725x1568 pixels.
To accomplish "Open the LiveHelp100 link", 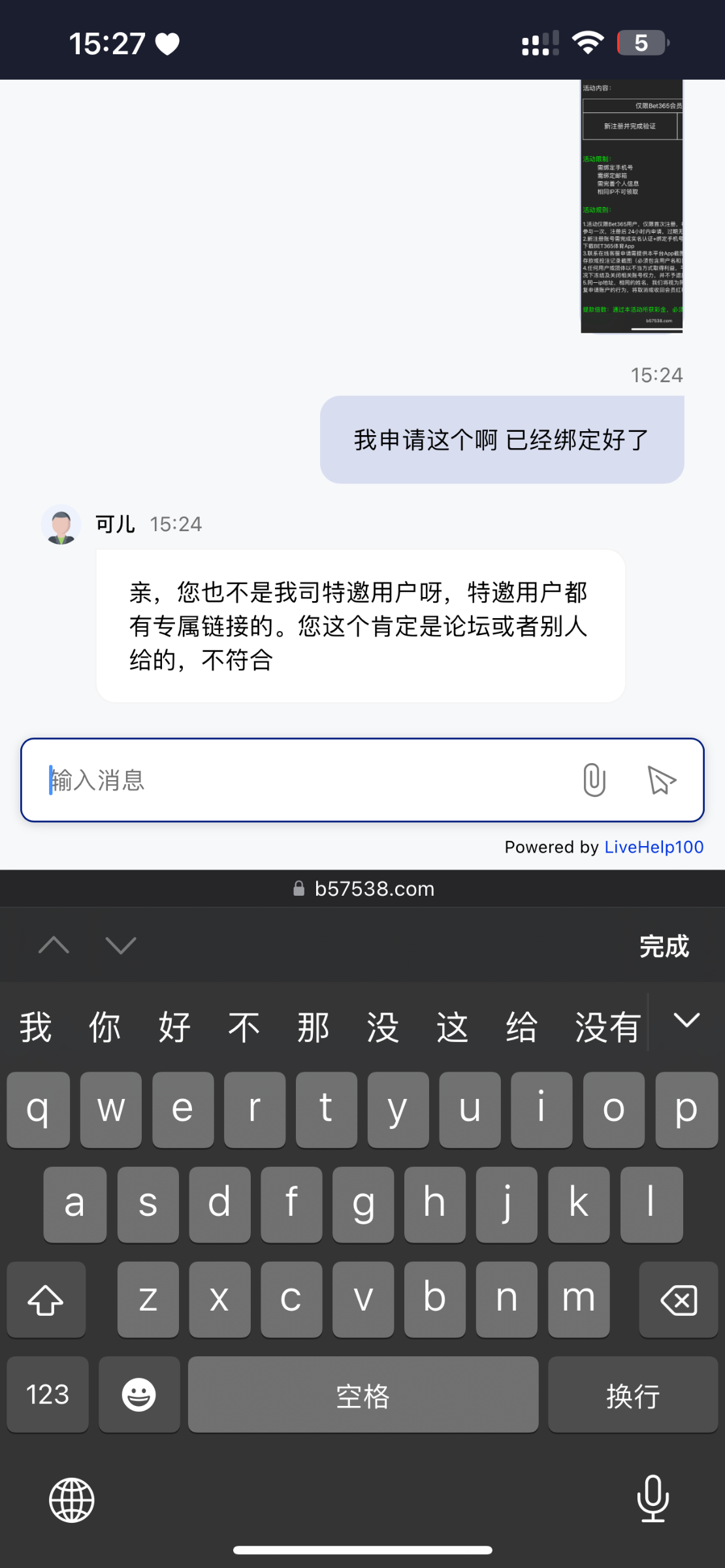I will [654, 847].
